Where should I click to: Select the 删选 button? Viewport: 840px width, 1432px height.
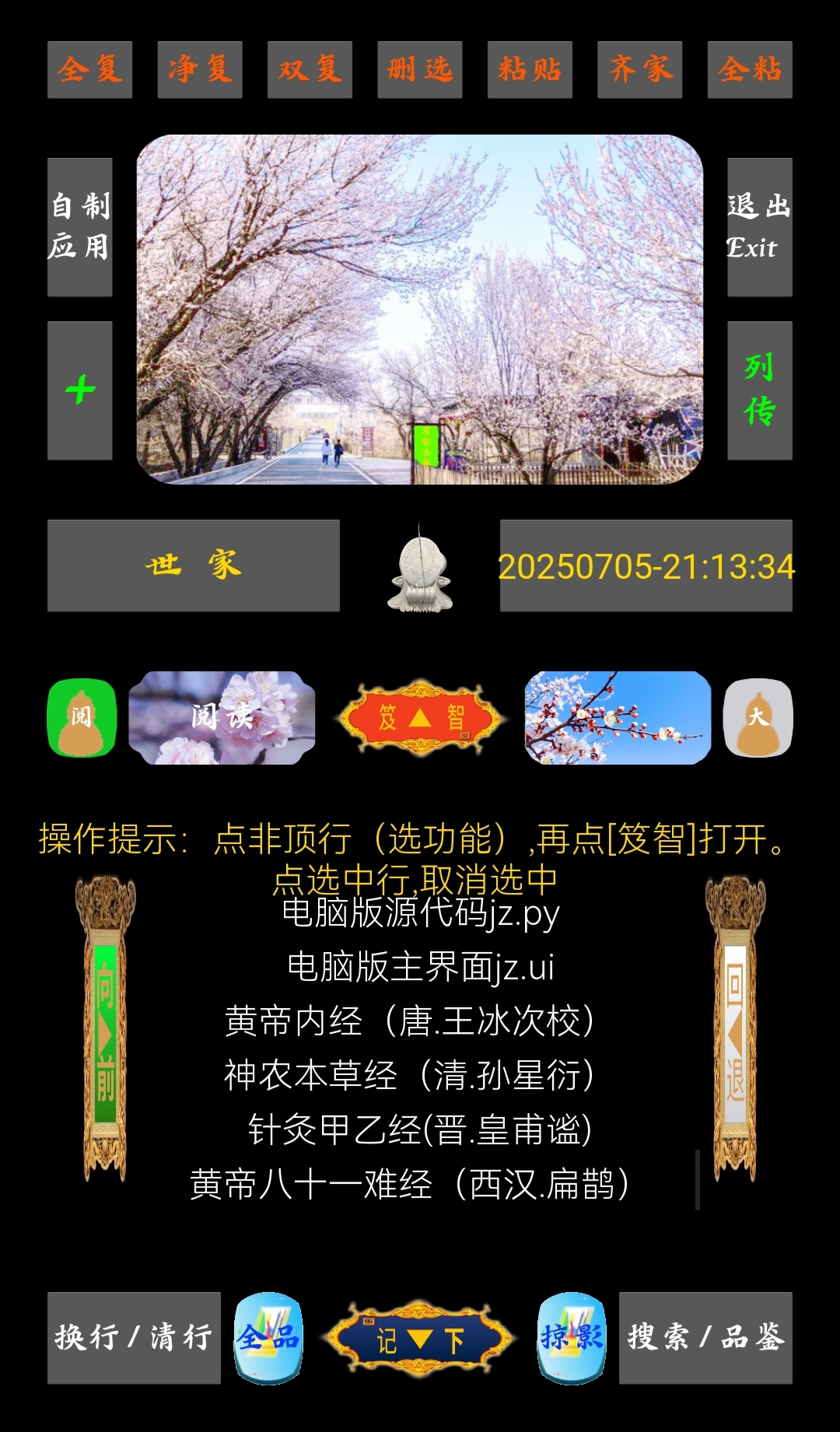pyautogui.click(x=420, y=70)
